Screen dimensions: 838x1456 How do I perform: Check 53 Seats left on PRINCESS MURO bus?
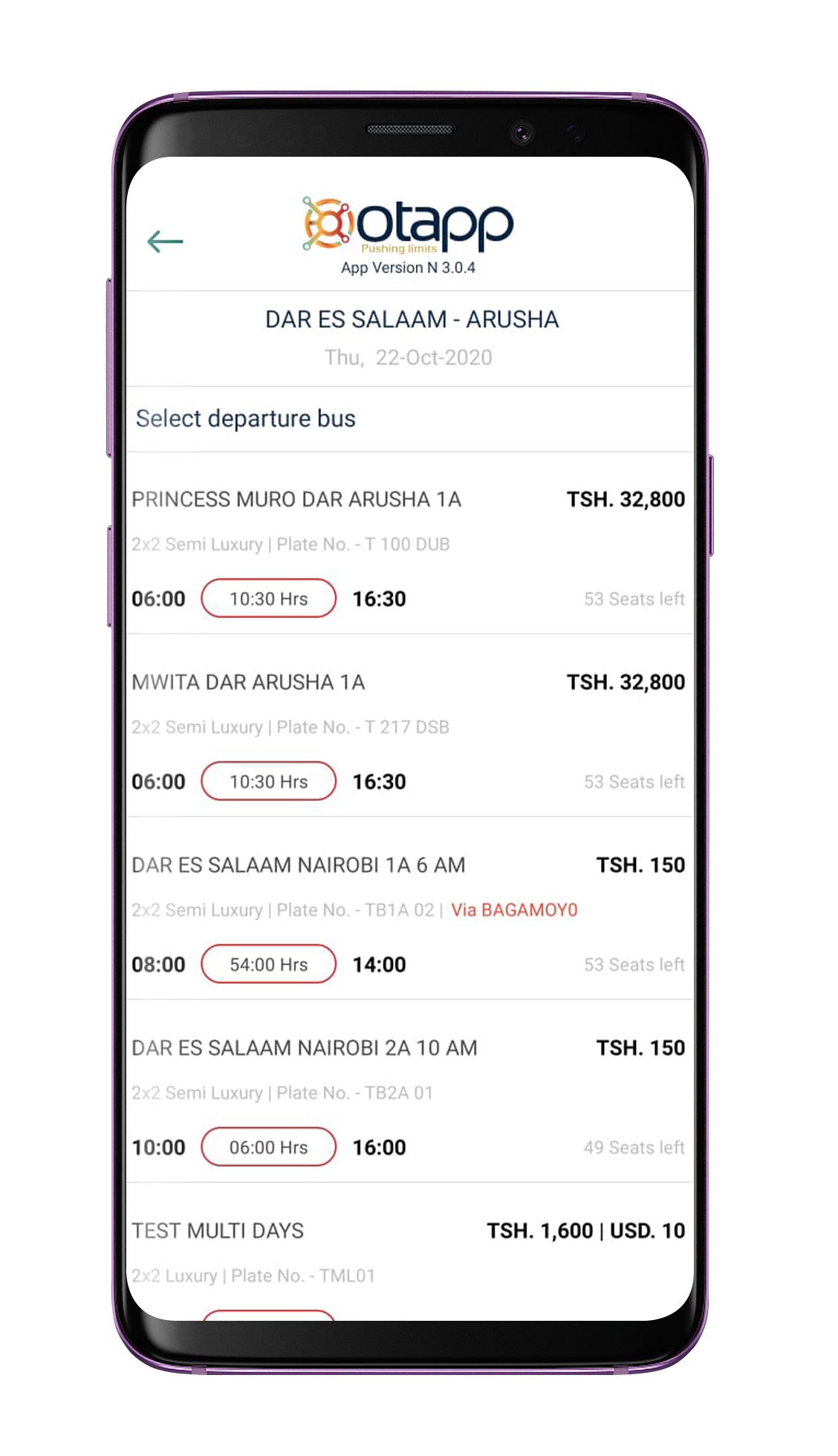click(634, 599)
